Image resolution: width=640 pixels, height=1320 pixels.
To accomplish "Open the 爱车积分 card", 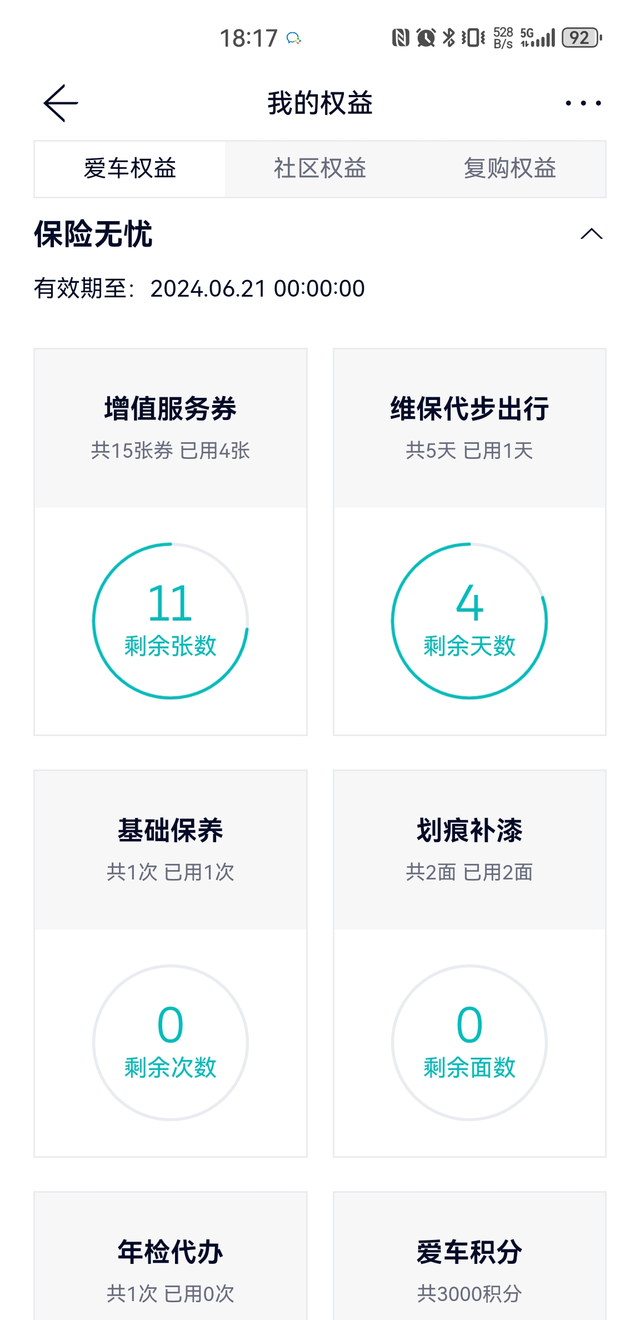I will coord(469,1262).
